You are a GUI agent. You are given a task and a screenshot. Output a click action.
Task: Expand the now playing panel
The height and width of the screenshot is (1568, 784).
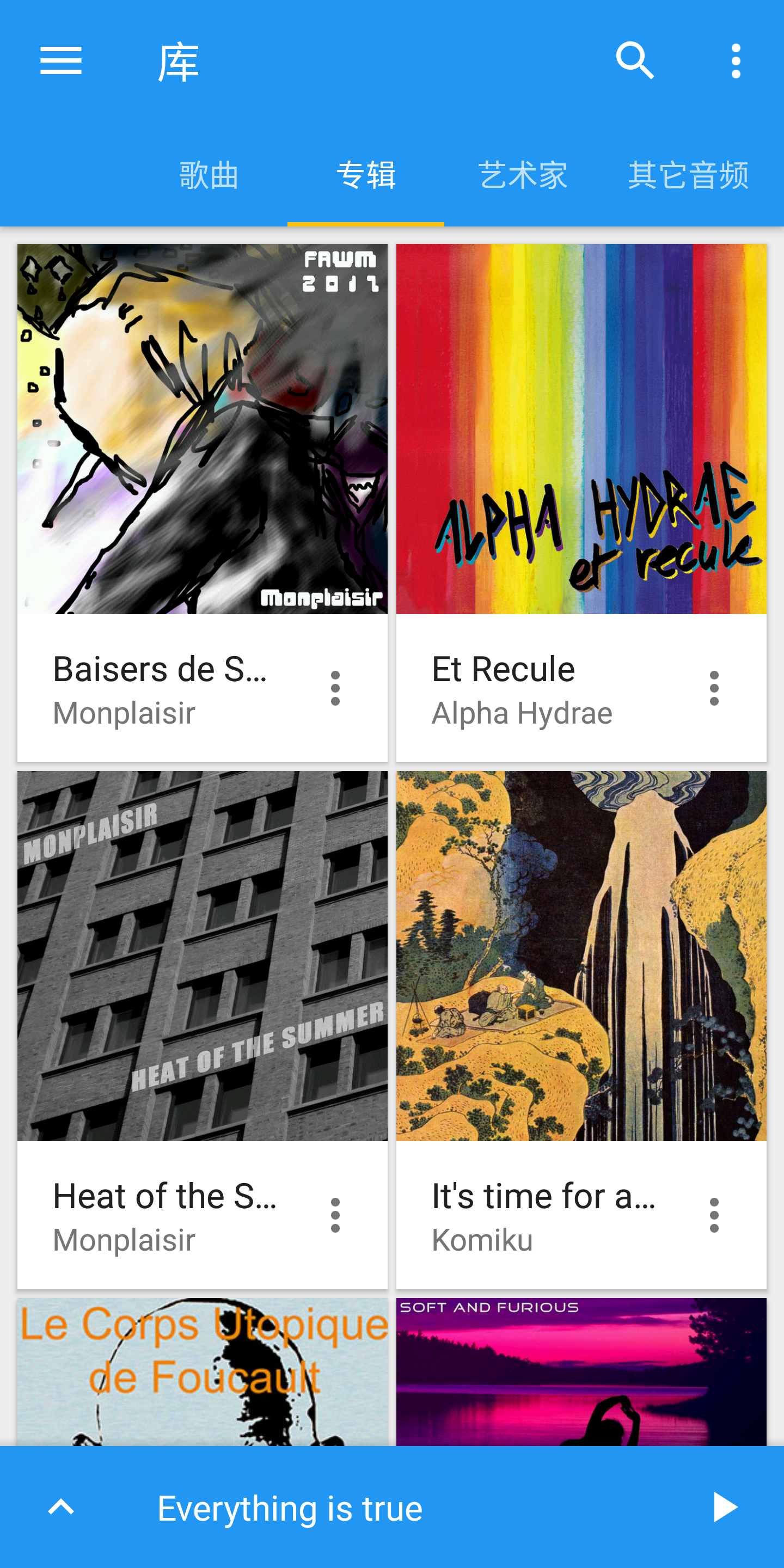[x=61, y=1508]
